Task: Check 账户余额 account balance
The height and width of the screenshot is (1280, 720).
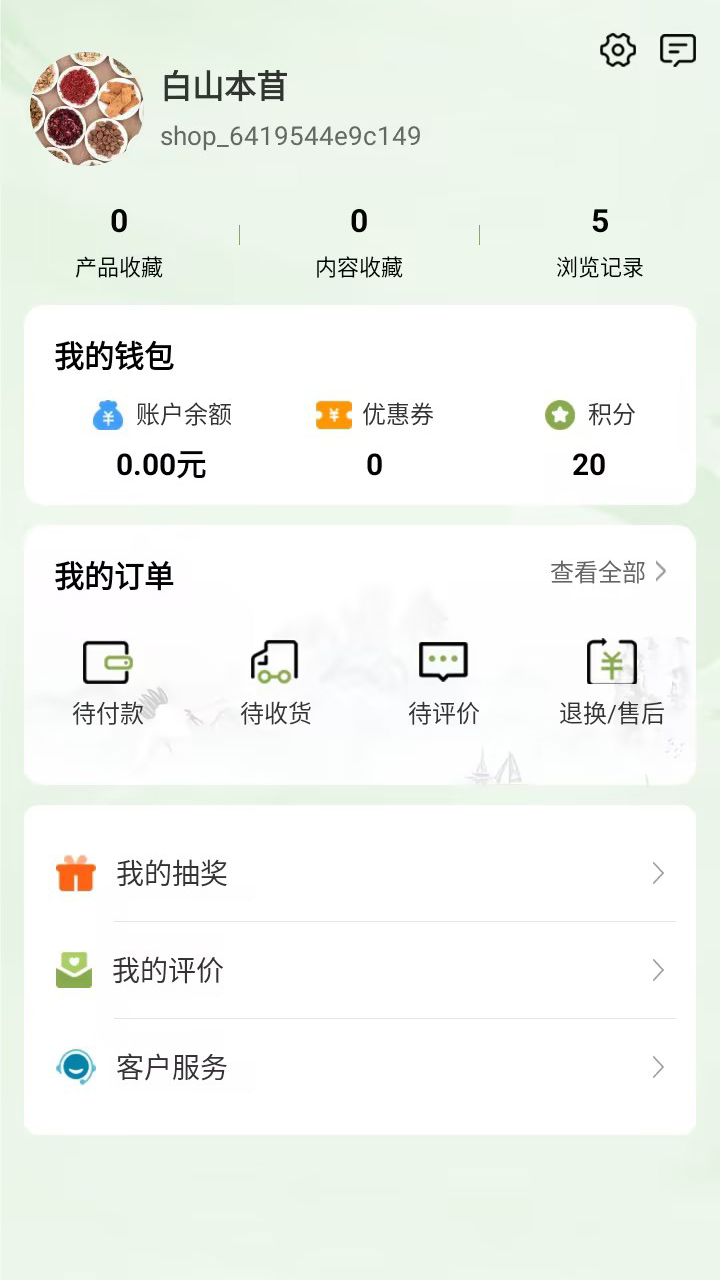Action: [x=162, y=438]
